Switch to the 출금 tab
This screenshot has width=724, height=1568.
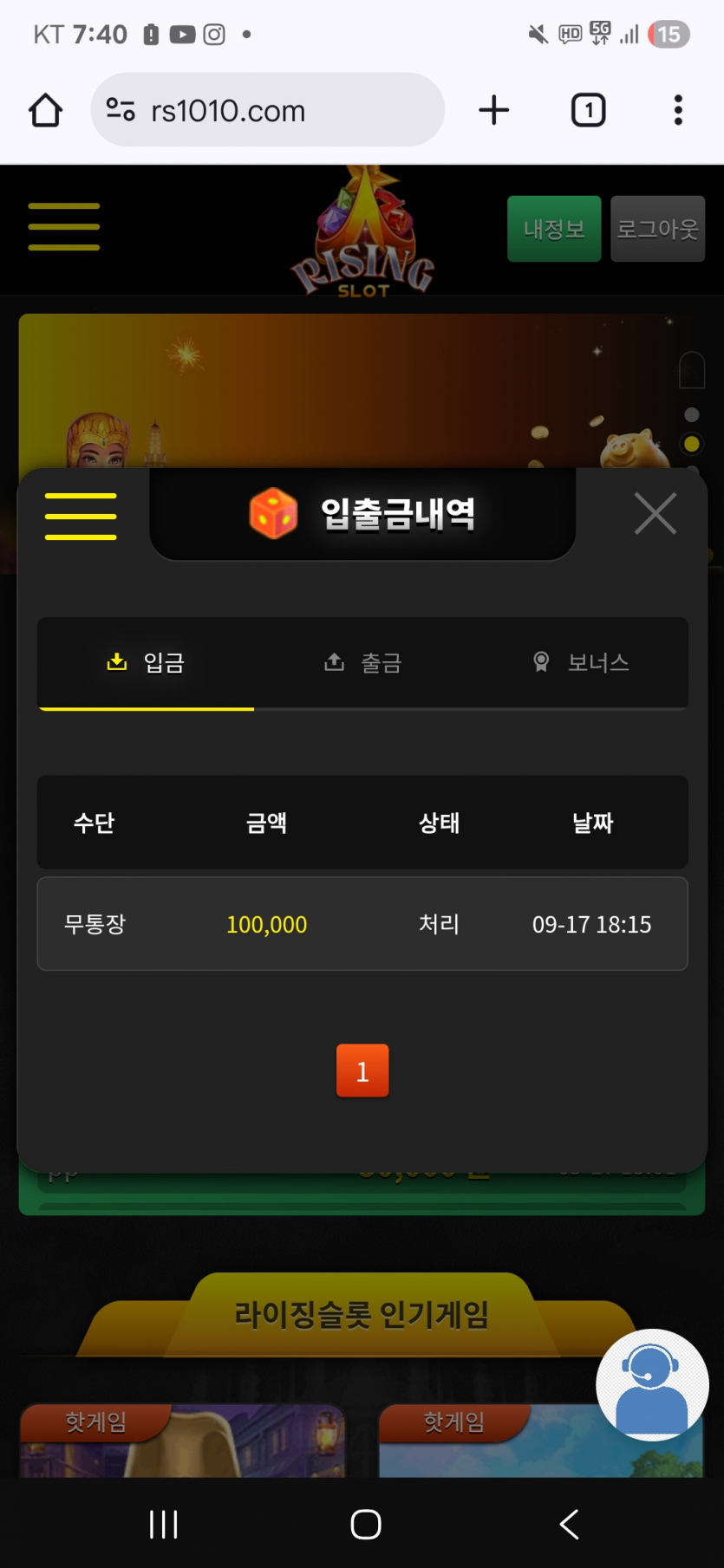[362, 663]
